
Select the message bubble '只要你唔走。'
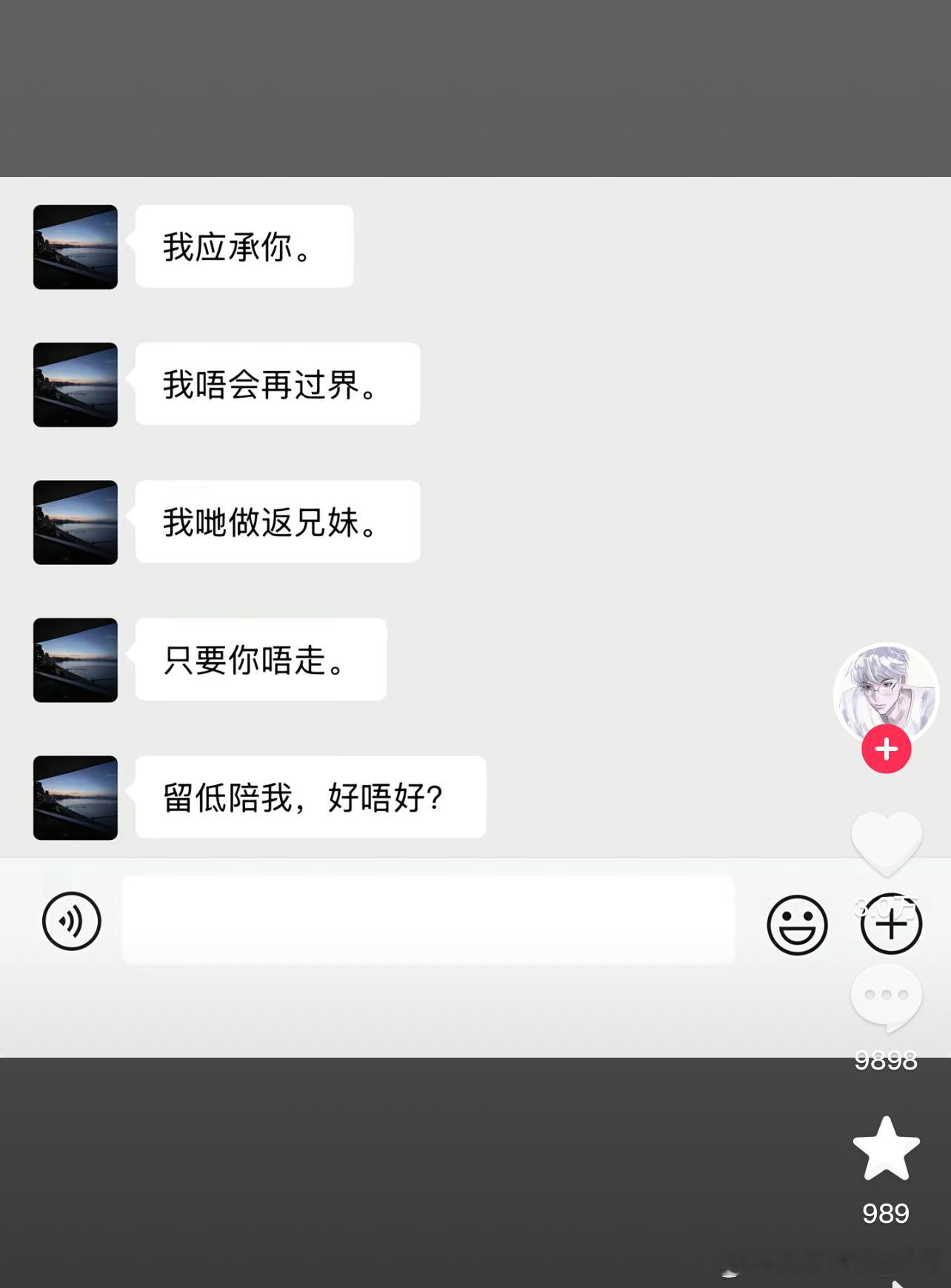click(x=261, y=659)
